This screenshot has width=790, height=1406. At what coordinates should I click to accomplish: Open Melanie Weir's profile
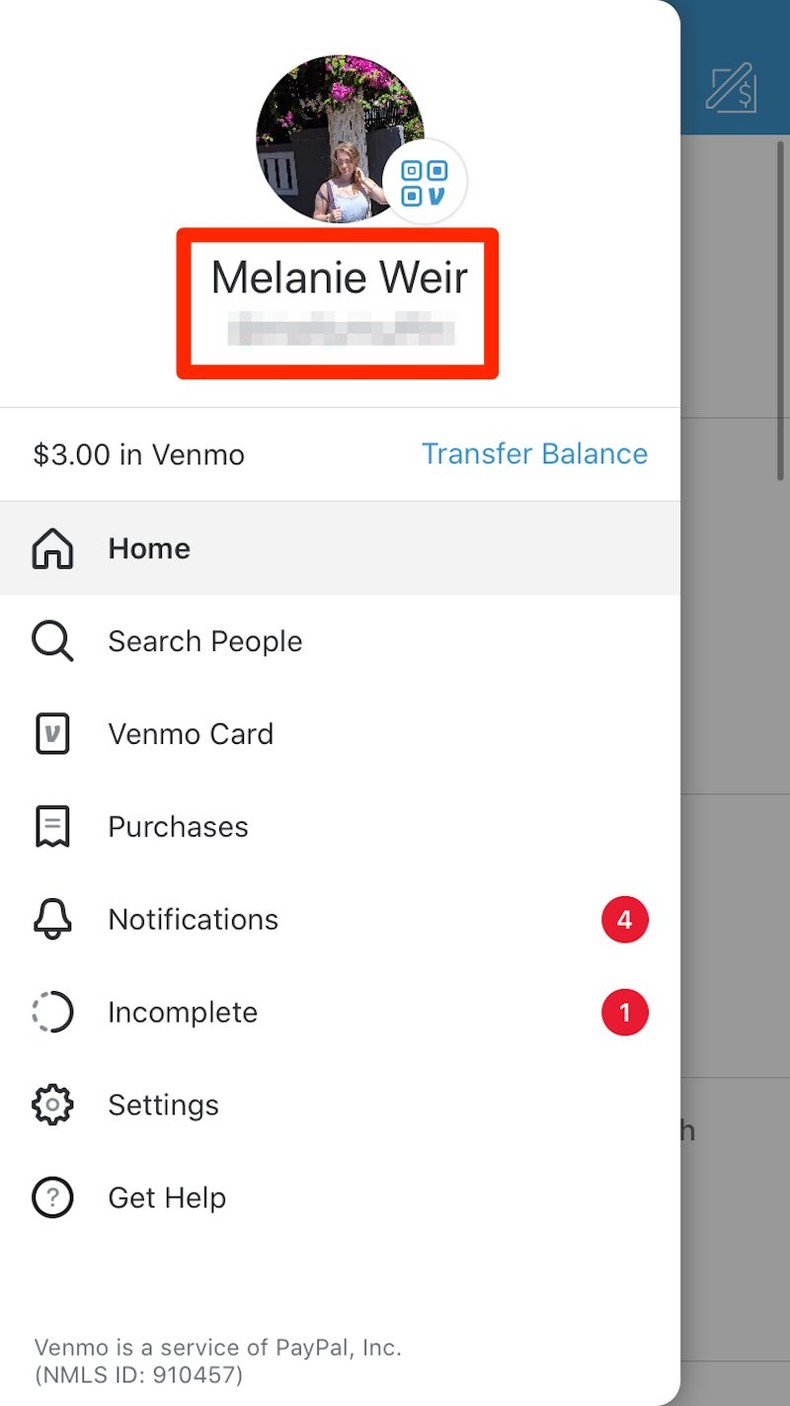click(339, 278)
